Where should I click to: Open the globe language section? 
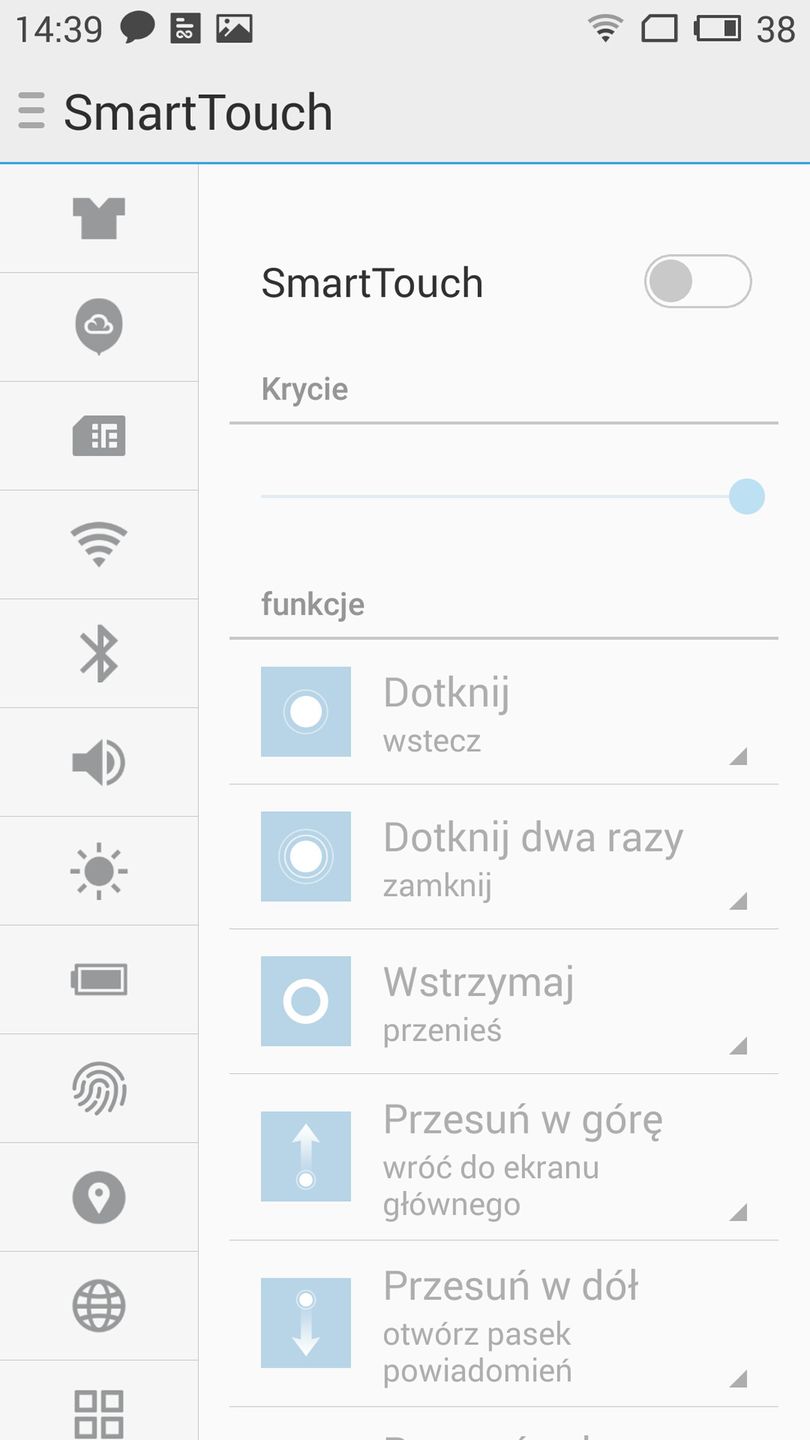click(x=98, y=1305)
